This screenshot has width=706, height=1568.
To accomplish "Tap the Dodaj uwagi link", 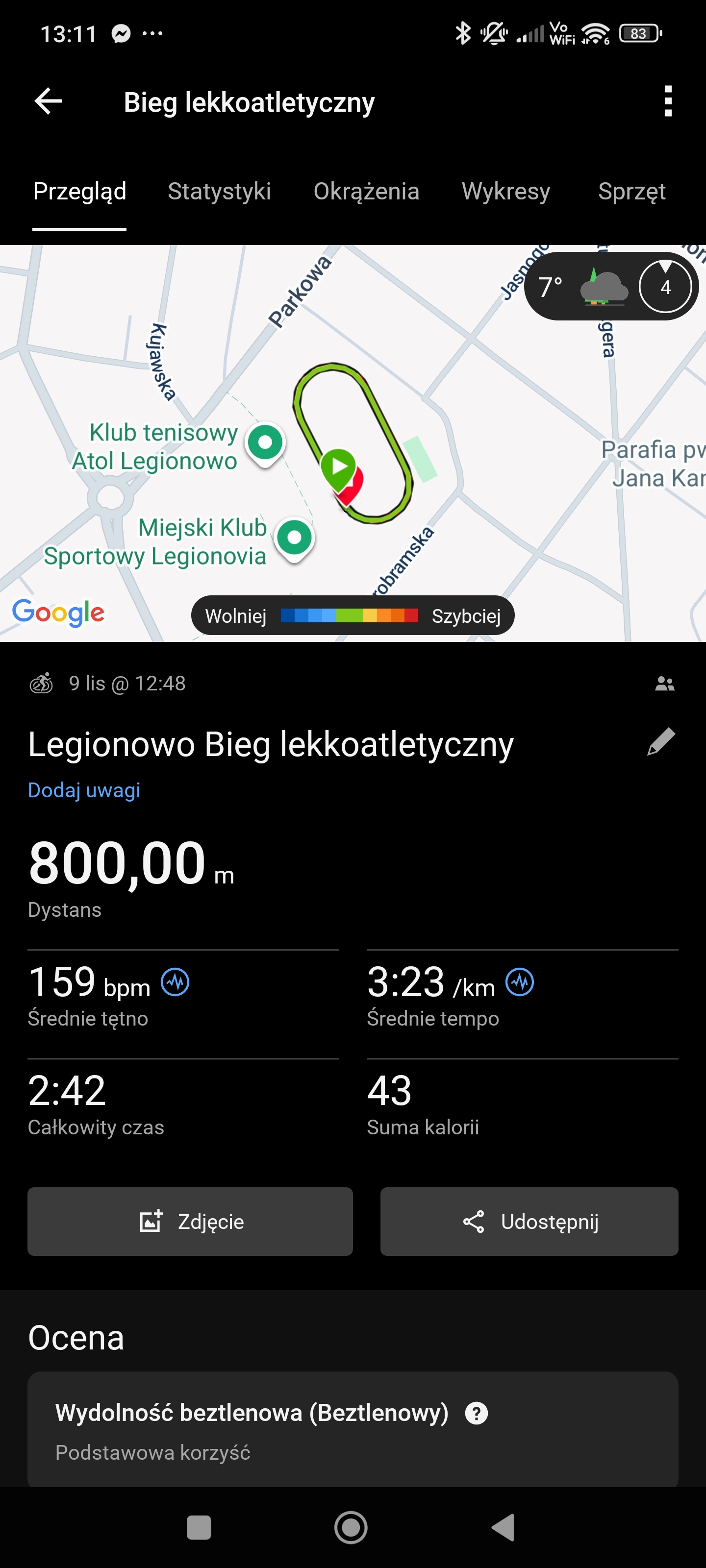I will click(x=84, y=790).
